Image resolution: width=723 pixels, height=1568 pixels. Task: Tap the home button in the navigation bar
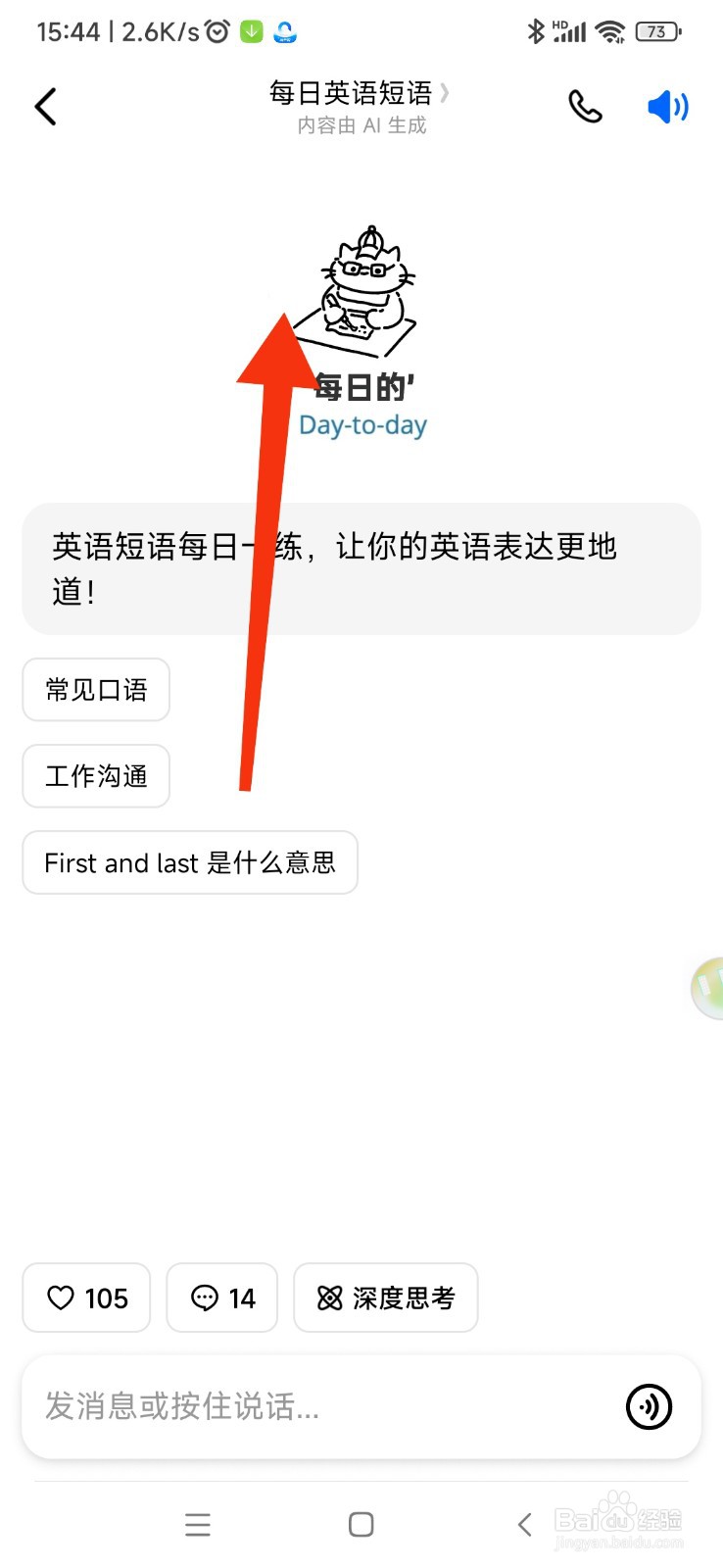click(x=361, y=1524)
